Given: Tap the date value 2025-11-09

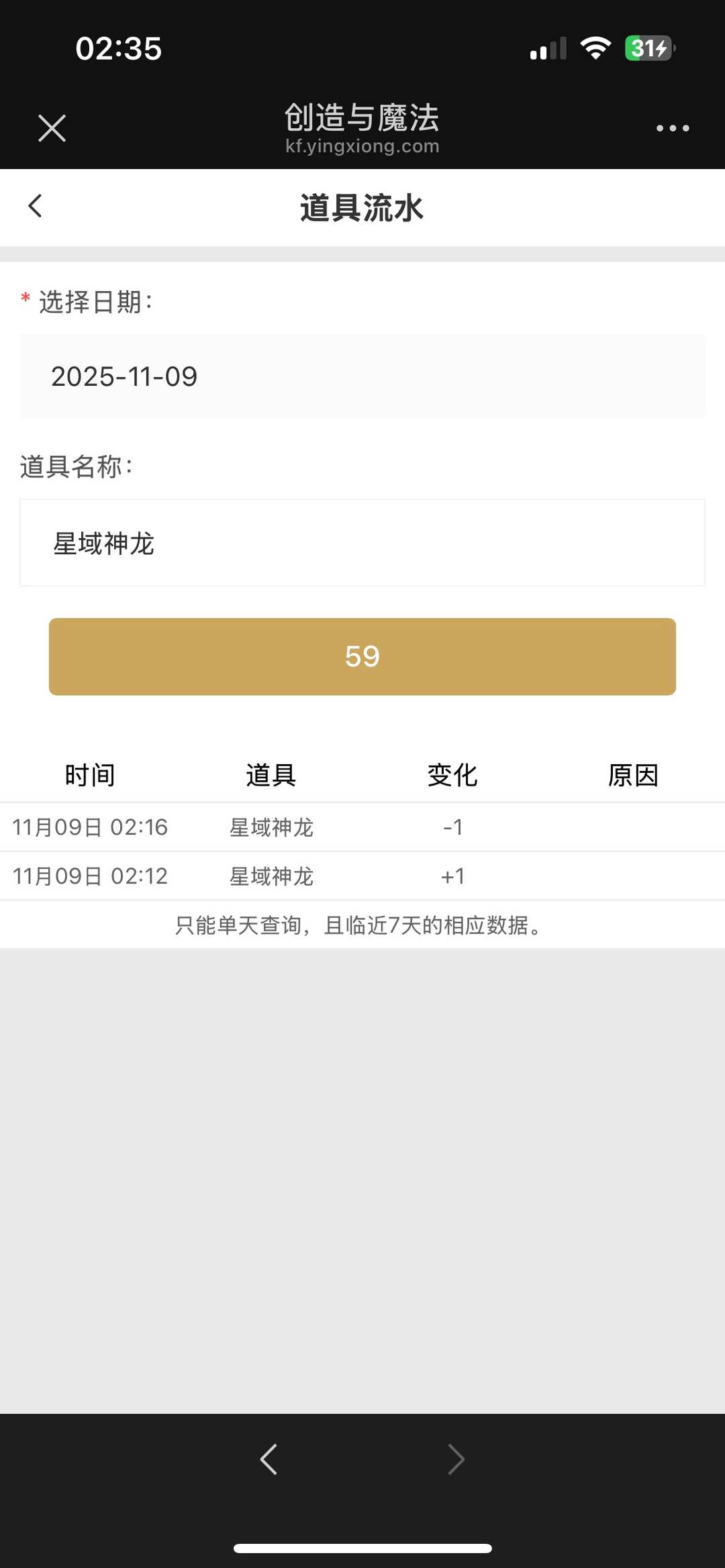Looking at the screenshot, I should (124, 376).
